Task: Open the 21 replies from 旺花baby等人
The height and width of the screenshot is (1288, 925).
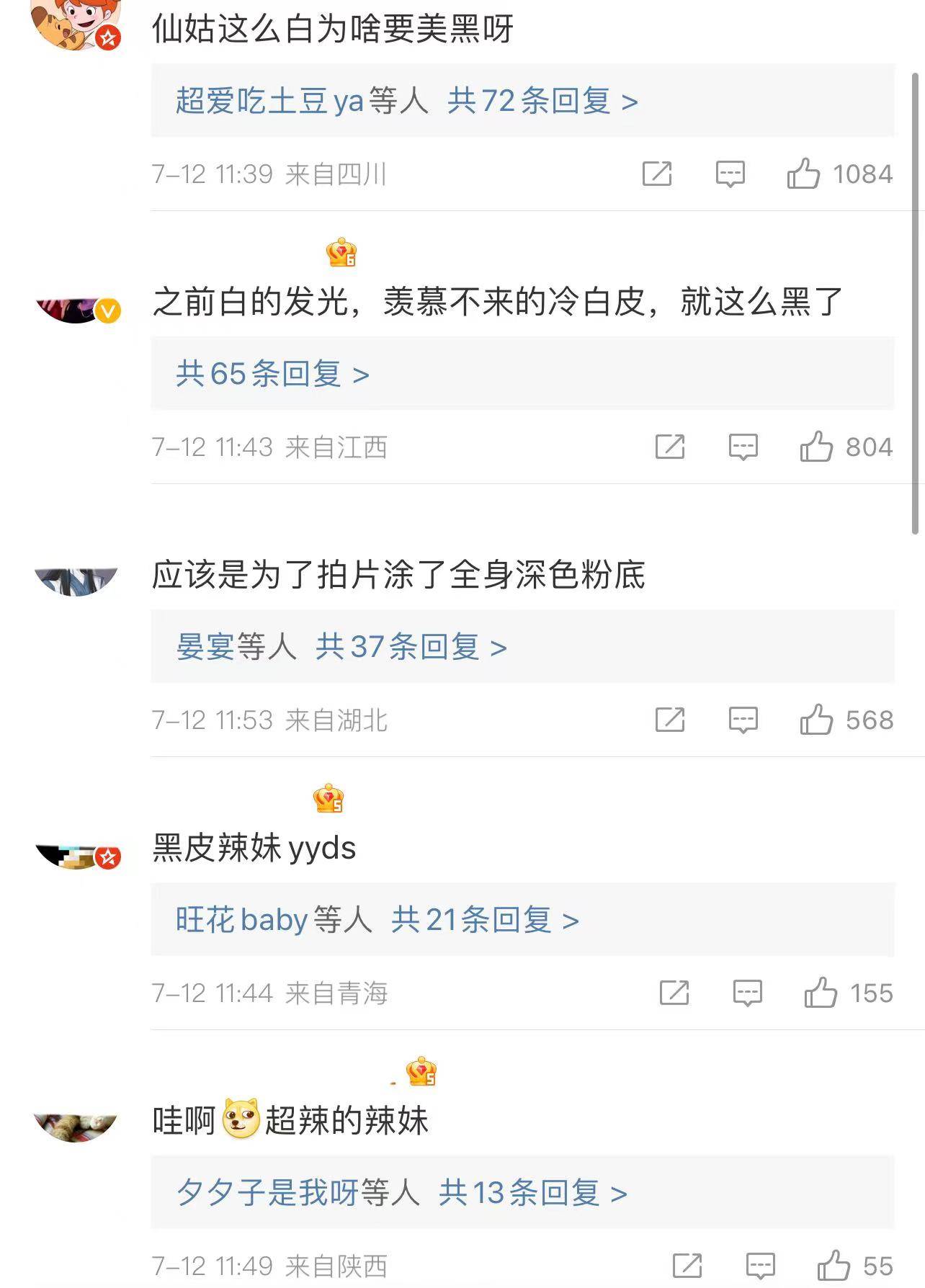Action: point(485,920)
